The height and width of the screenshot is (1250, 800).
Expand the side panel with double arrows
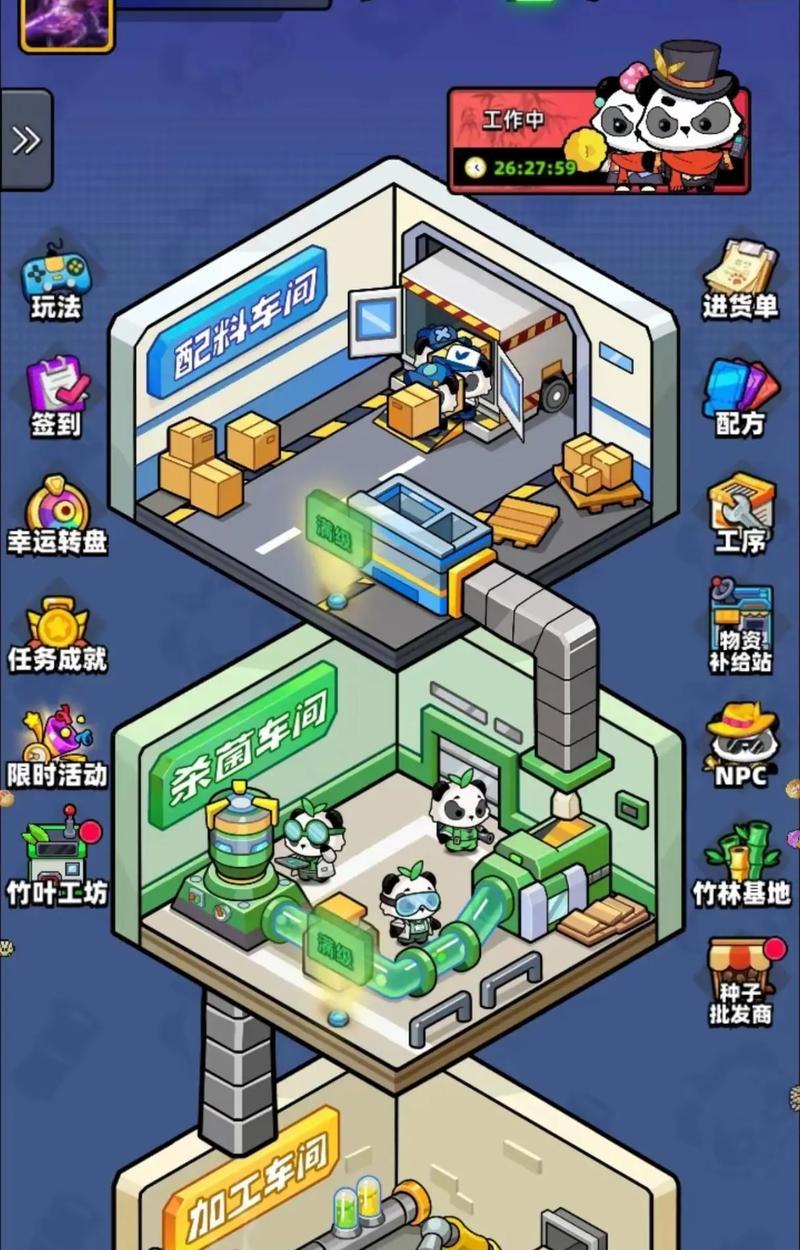(x=26, y=140)
